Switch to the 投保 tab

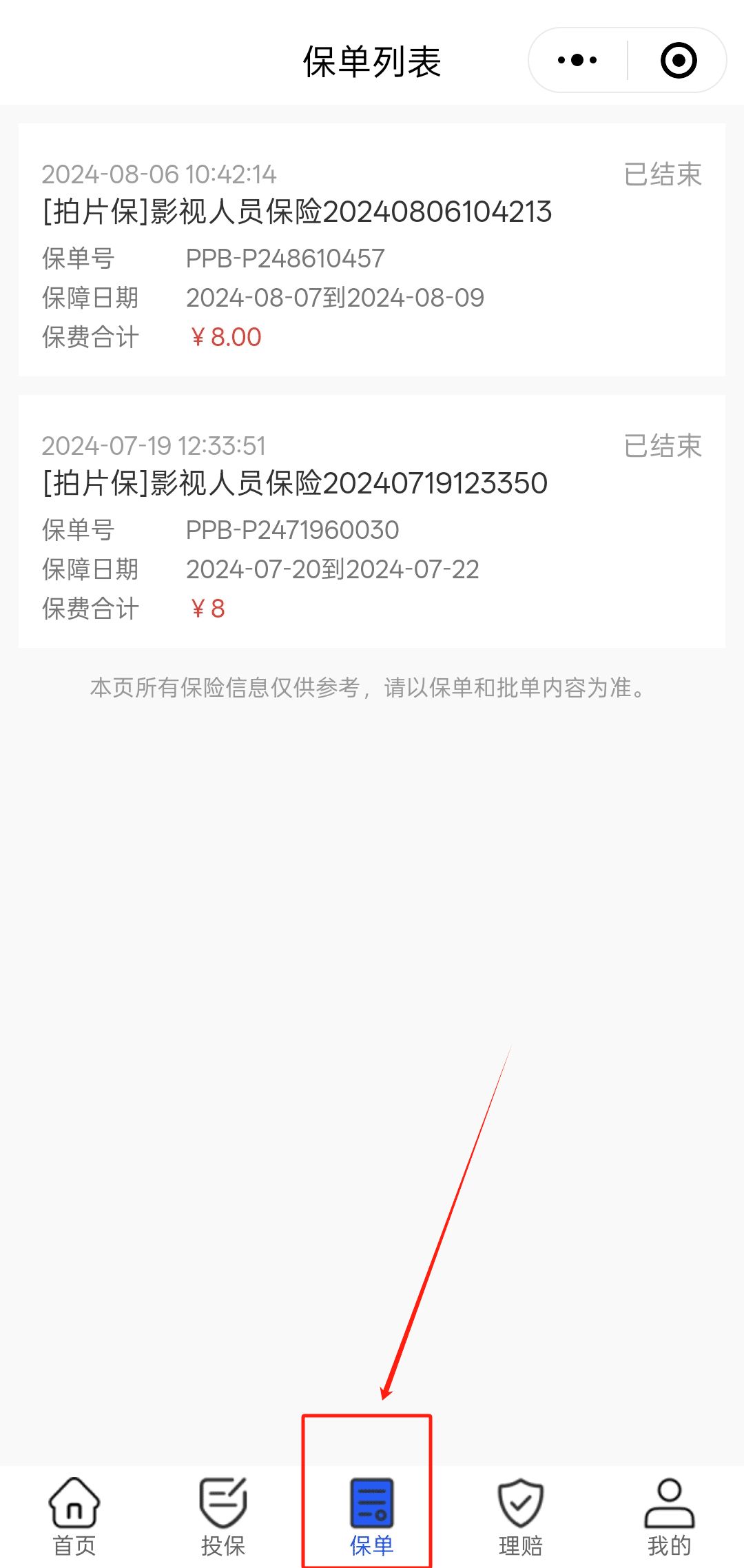click(x=223, y=1517)
